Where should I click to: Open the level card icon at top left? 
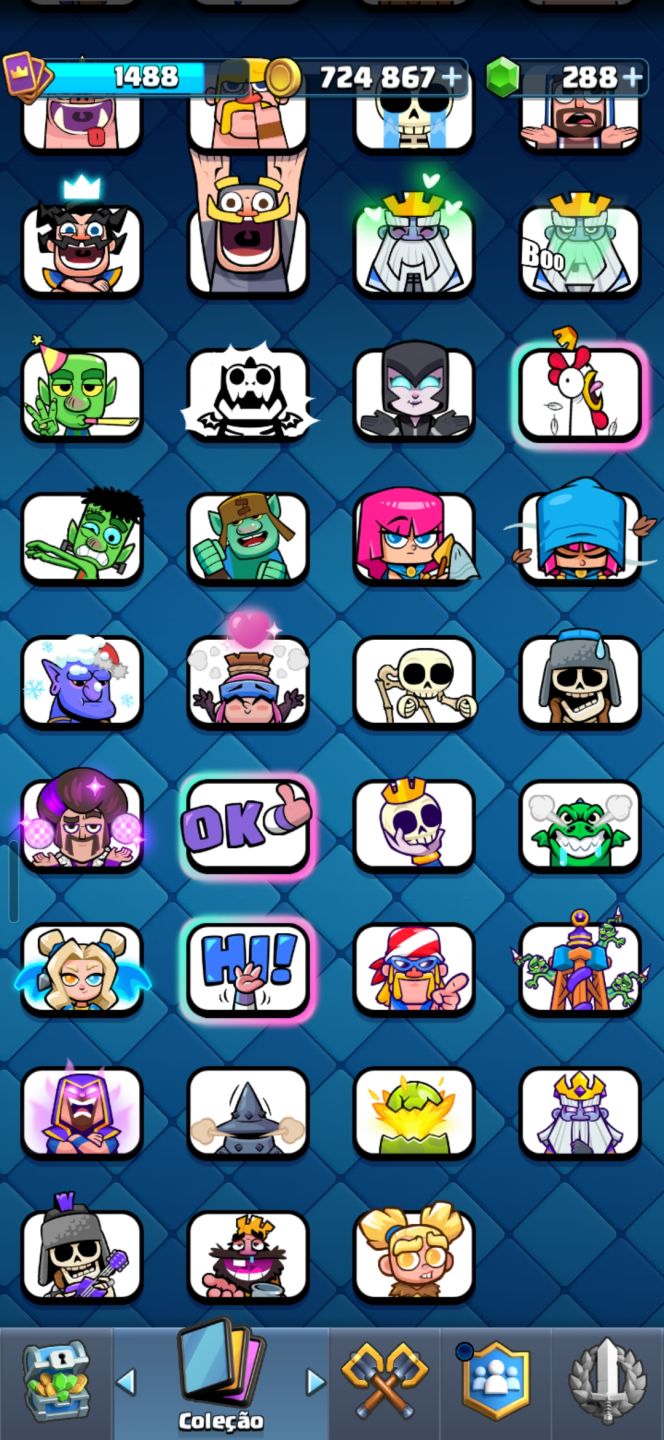pos(26,76)
